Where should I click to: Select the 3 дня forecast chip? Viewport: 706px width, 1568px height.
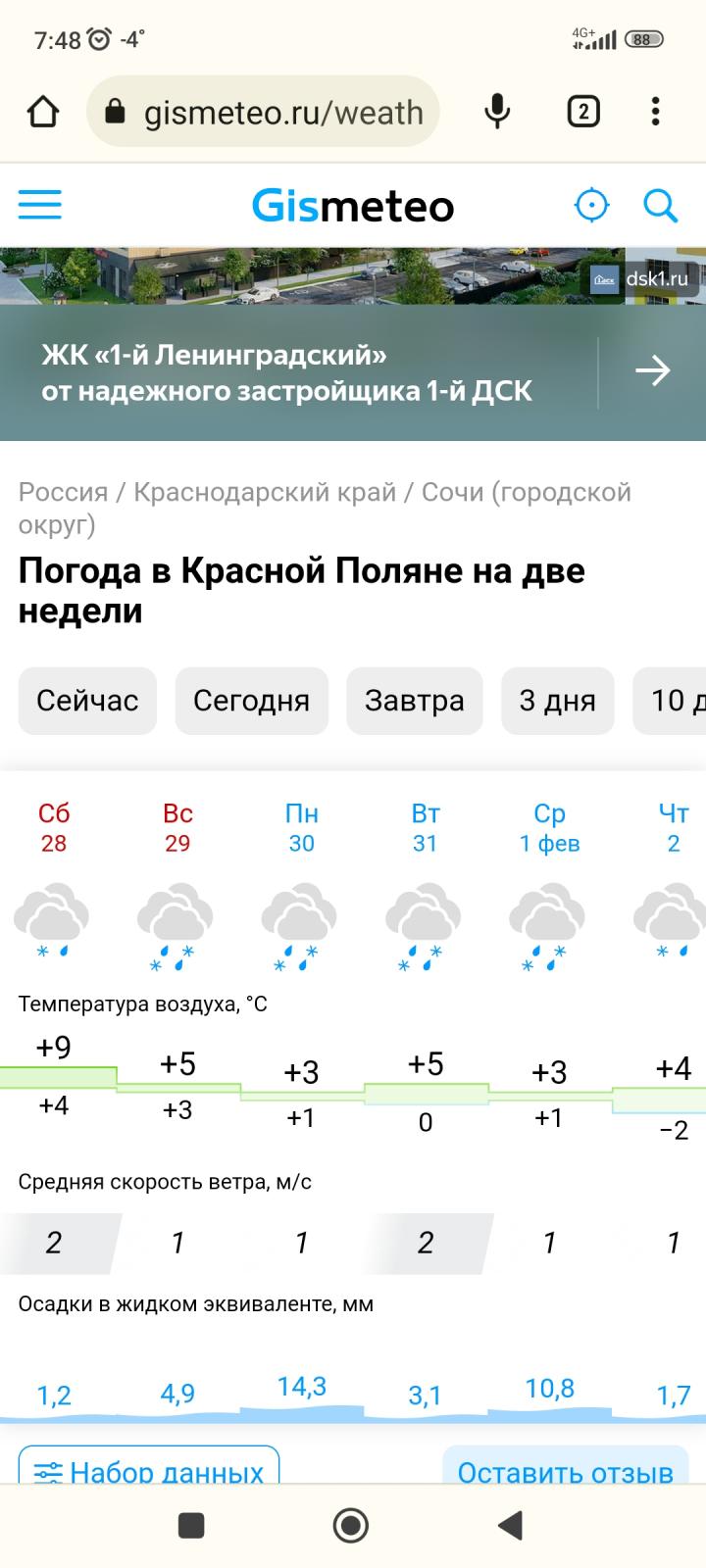(x=558, y=701)
